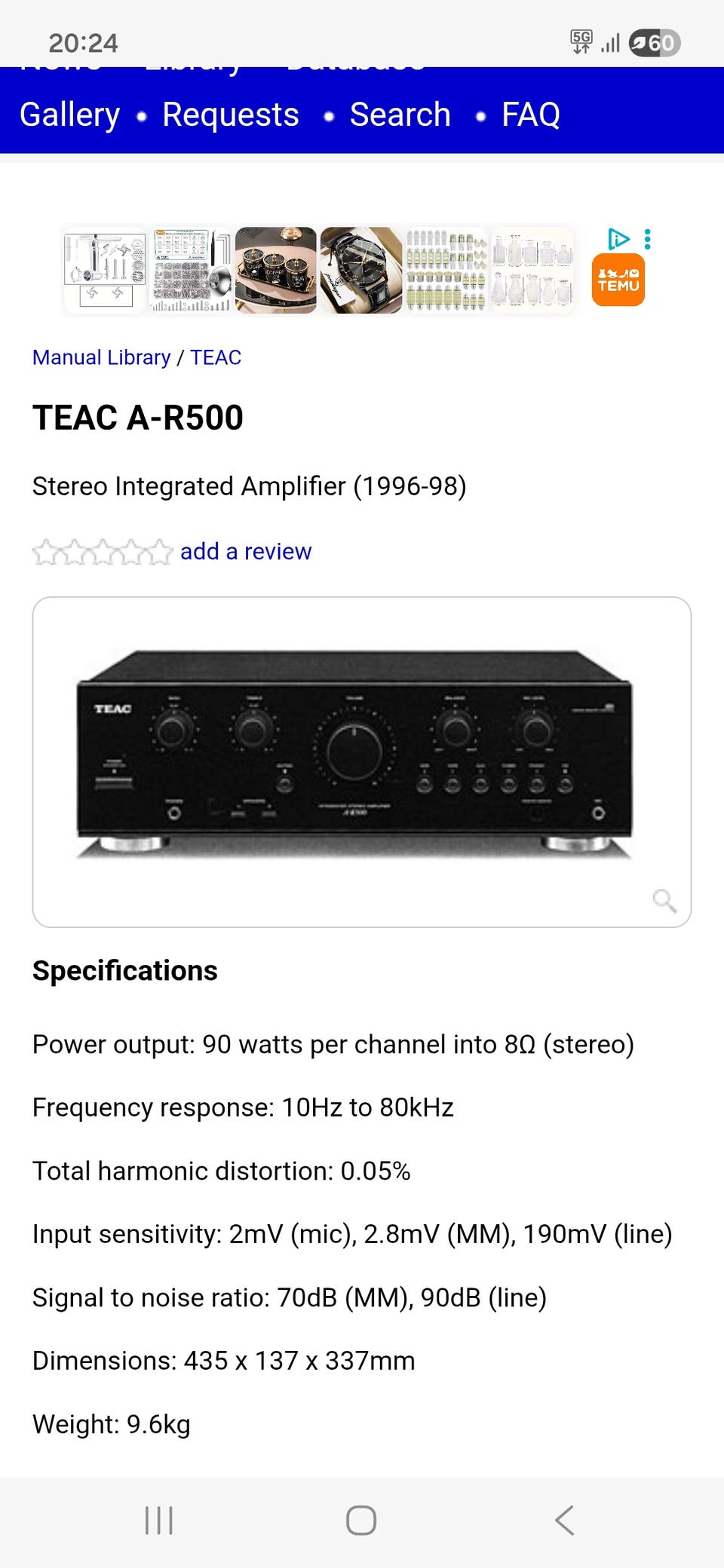The height and width of the screenshot is (1568, 724).
Task: Open the Search page
Action: click(x=400, y=115)
